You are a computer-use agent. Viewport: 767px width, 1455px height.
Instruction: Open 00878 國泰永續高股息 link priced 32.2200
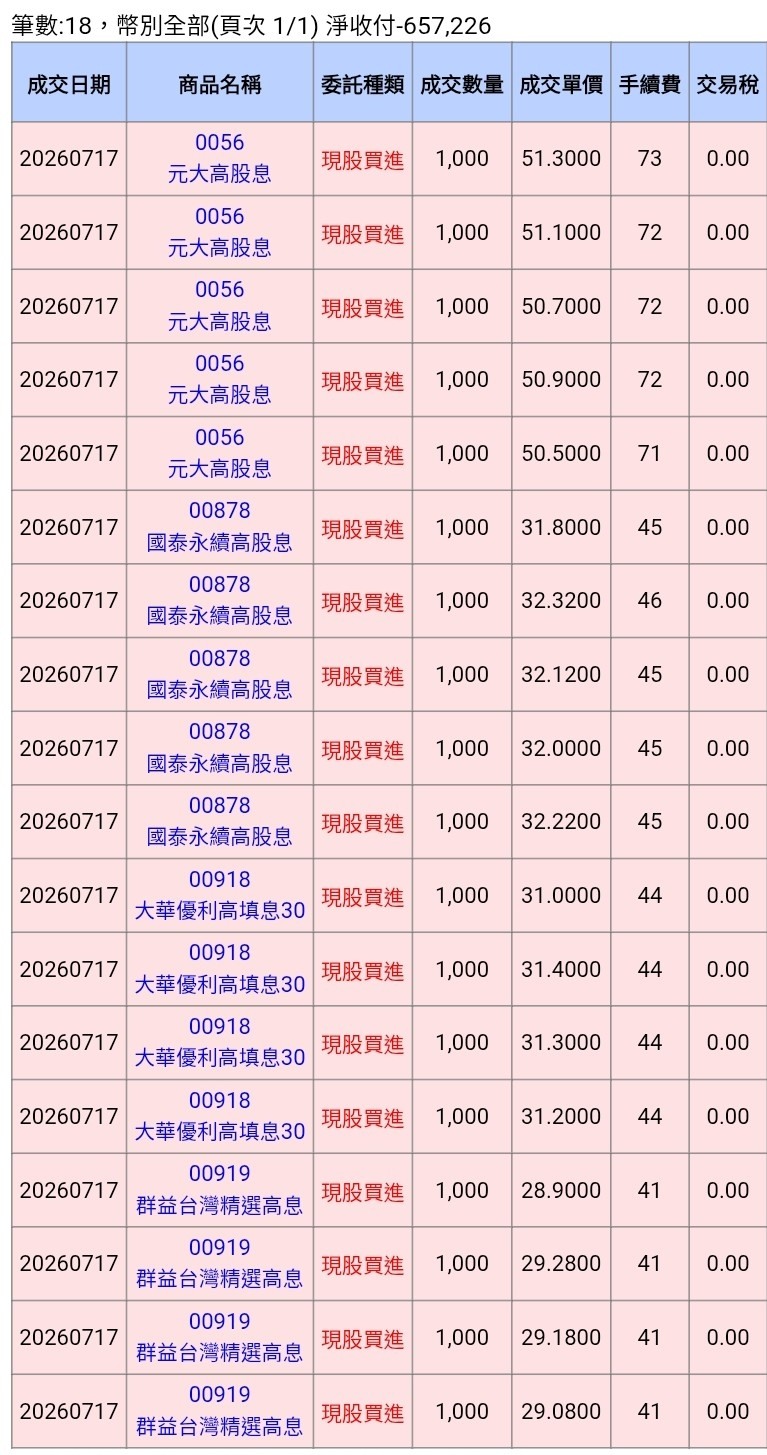pos(219,821)
